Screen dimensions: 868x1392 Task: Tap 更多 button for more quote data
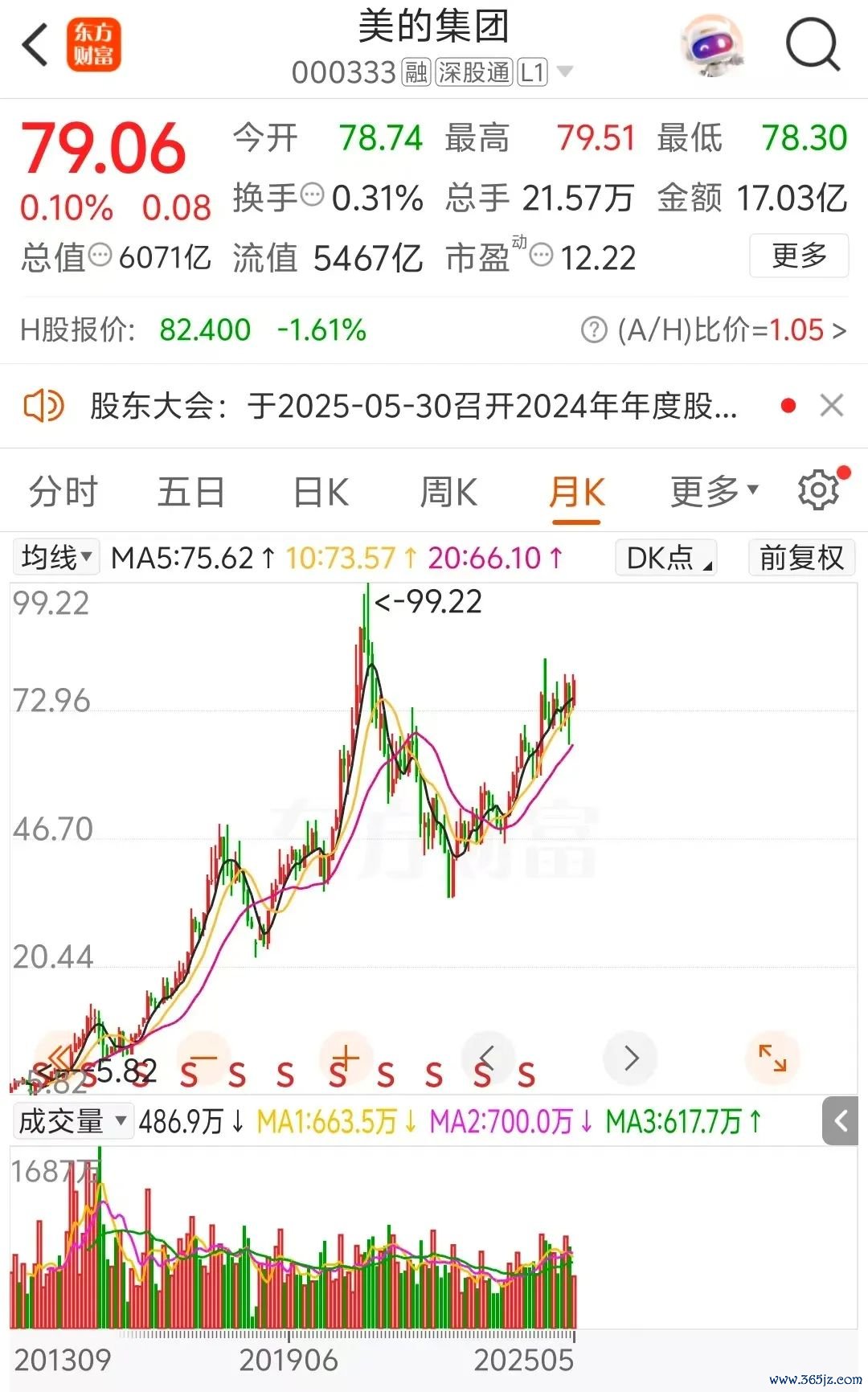click(x=799, y=256)
